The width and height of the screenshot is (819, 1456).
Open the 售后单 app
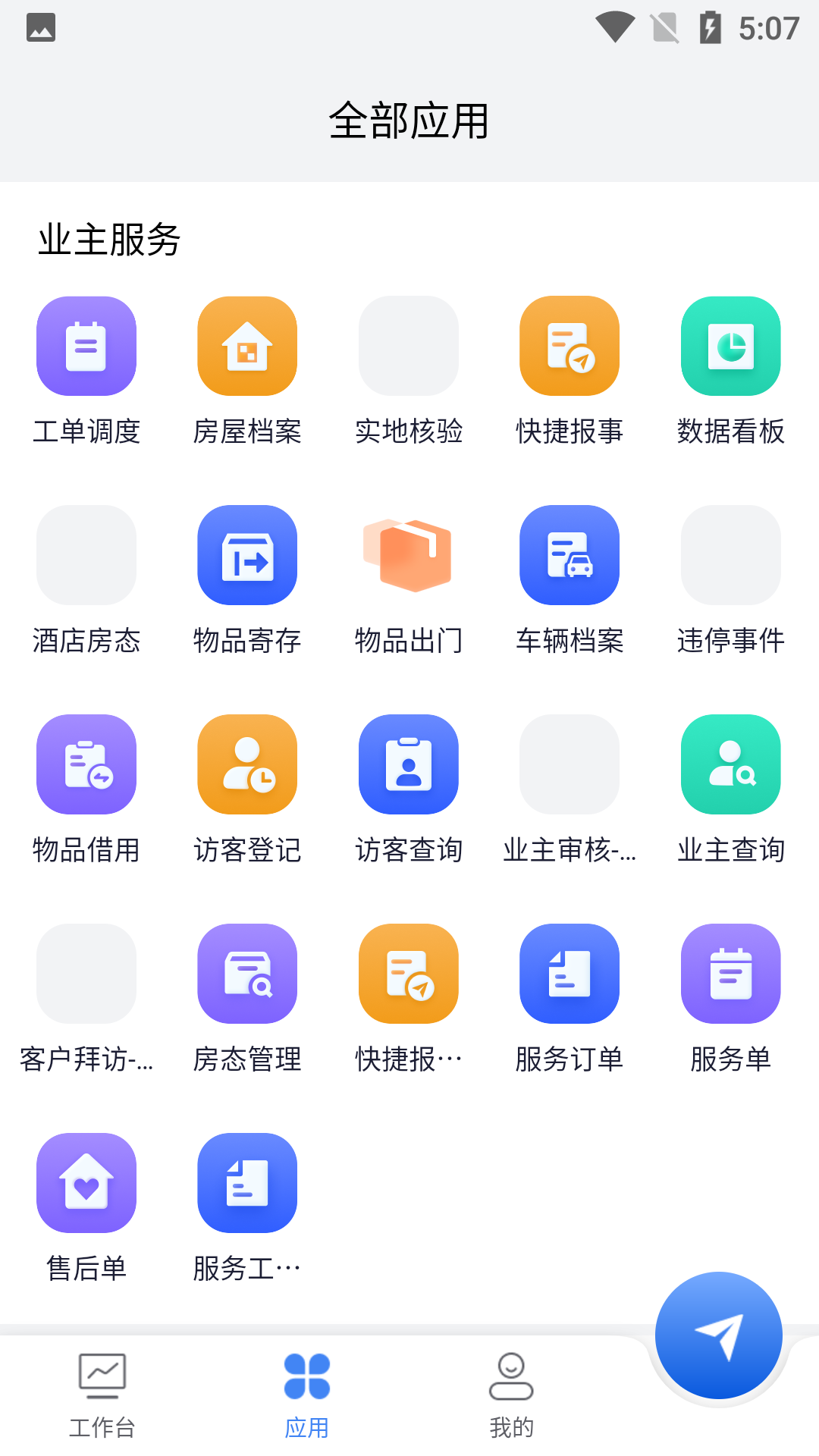point(86,1184)
